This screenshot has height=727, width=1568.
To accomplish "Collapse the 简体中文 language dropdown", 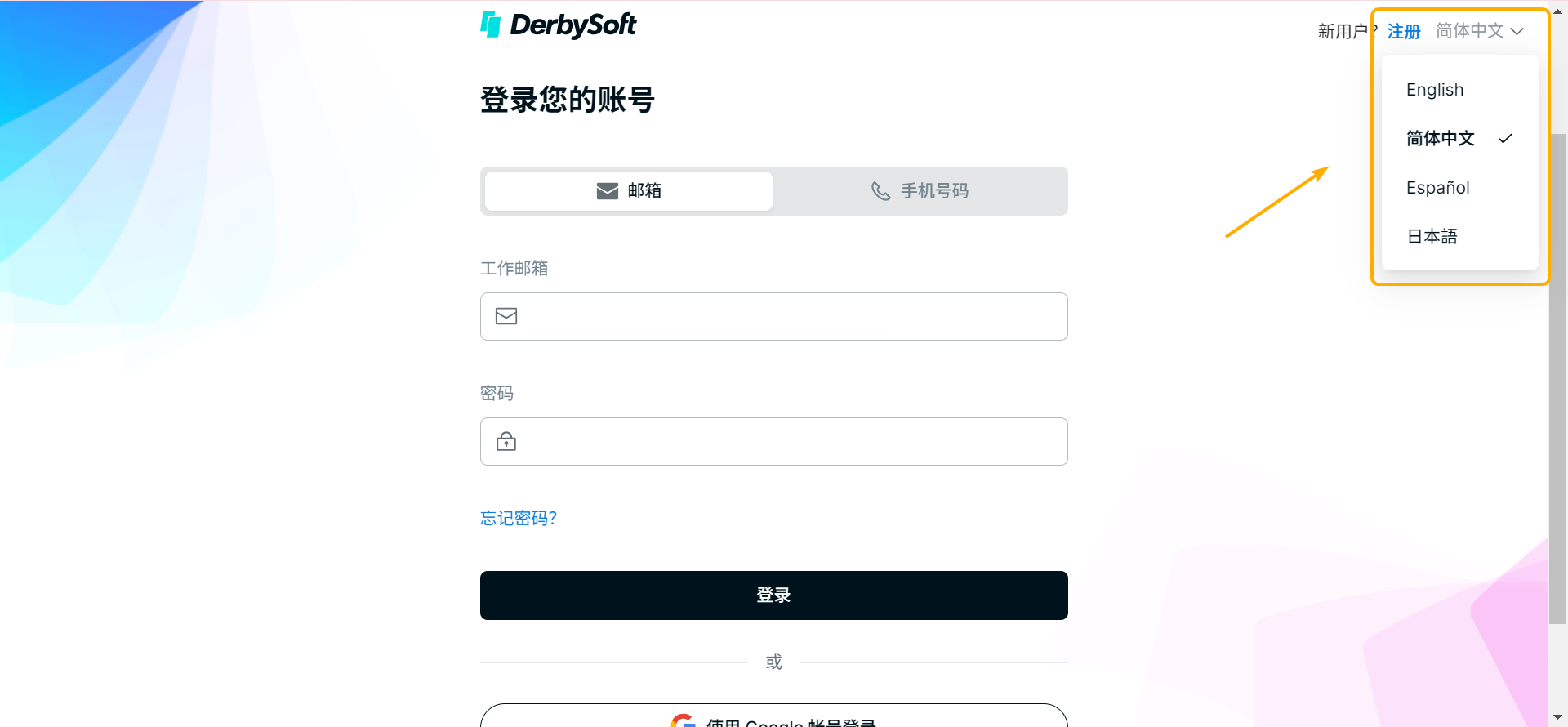I will tap(1479, 31).
